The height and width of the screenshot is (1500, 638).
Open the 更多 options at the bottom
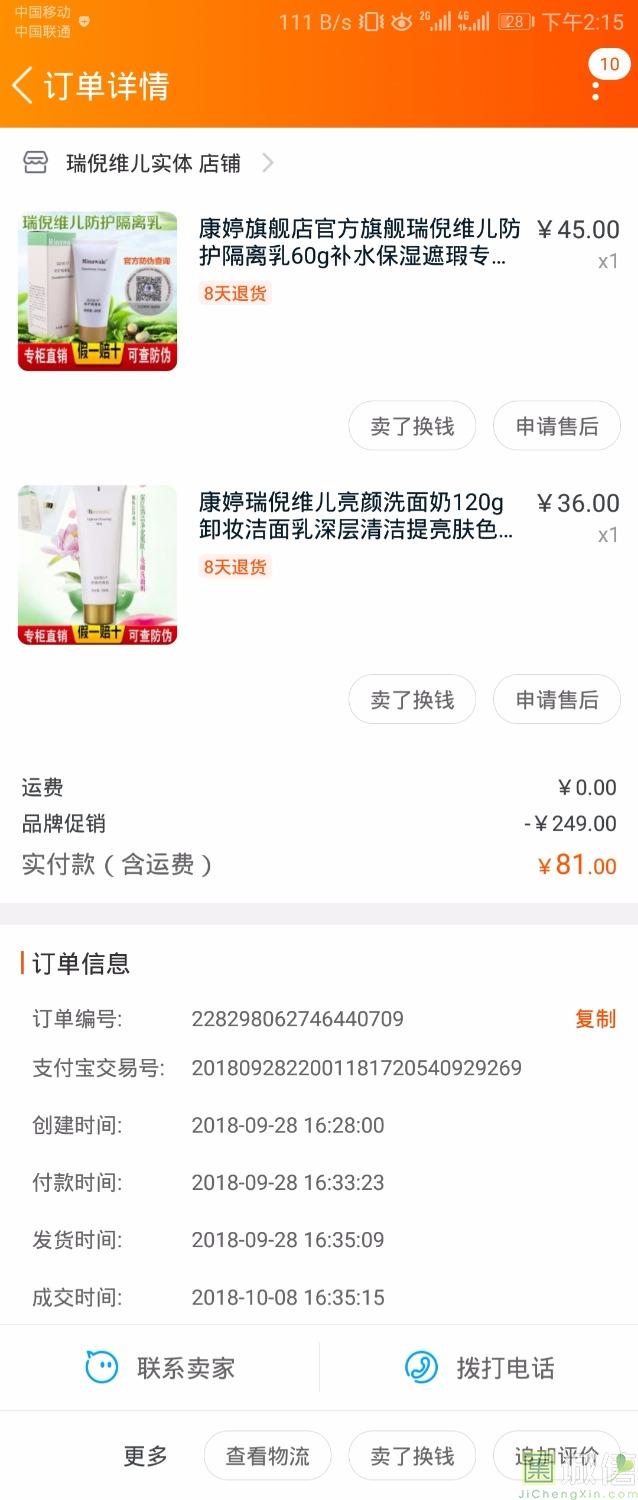pyautogui.click(x=146, y=1456)
